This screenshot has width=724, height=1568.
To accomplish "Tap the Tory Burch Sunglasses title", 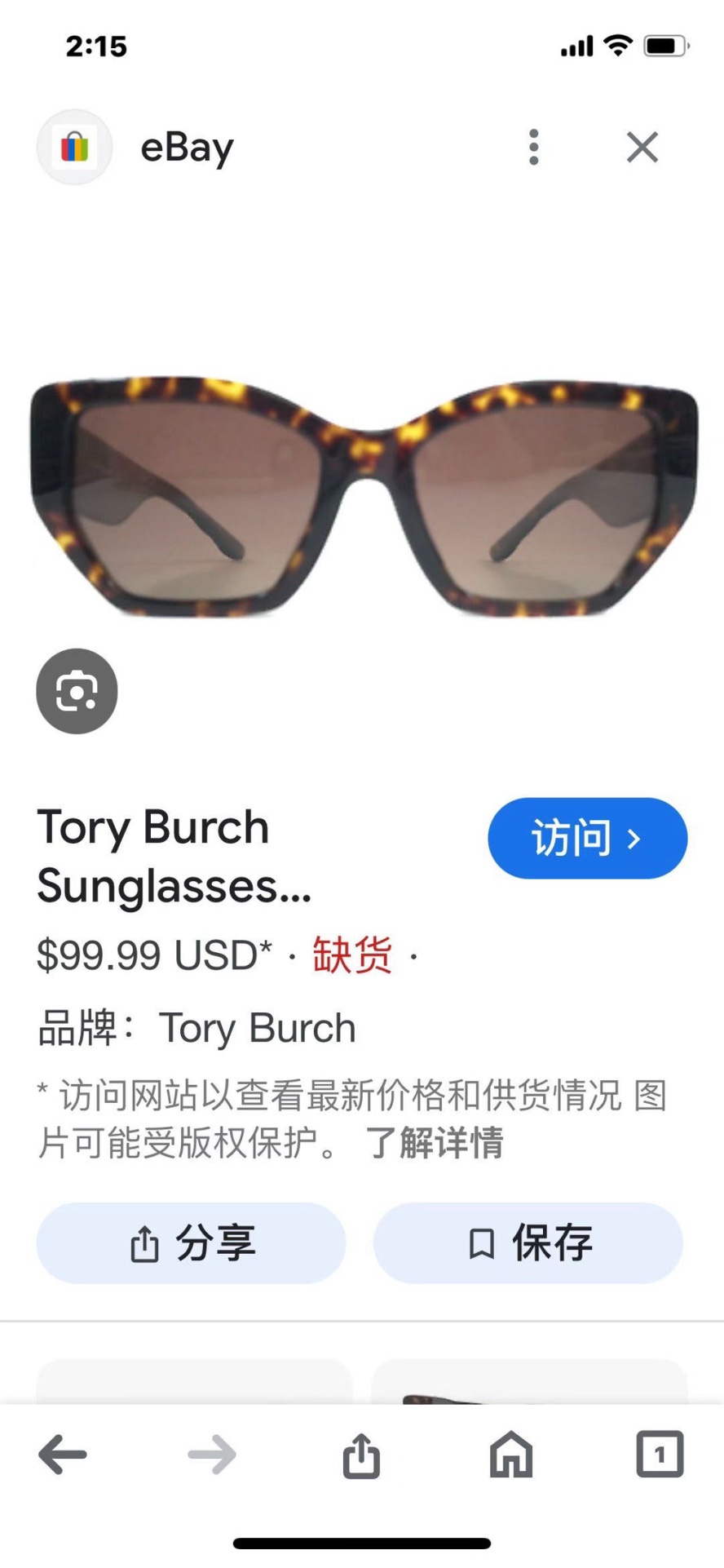I will (173, 855).
